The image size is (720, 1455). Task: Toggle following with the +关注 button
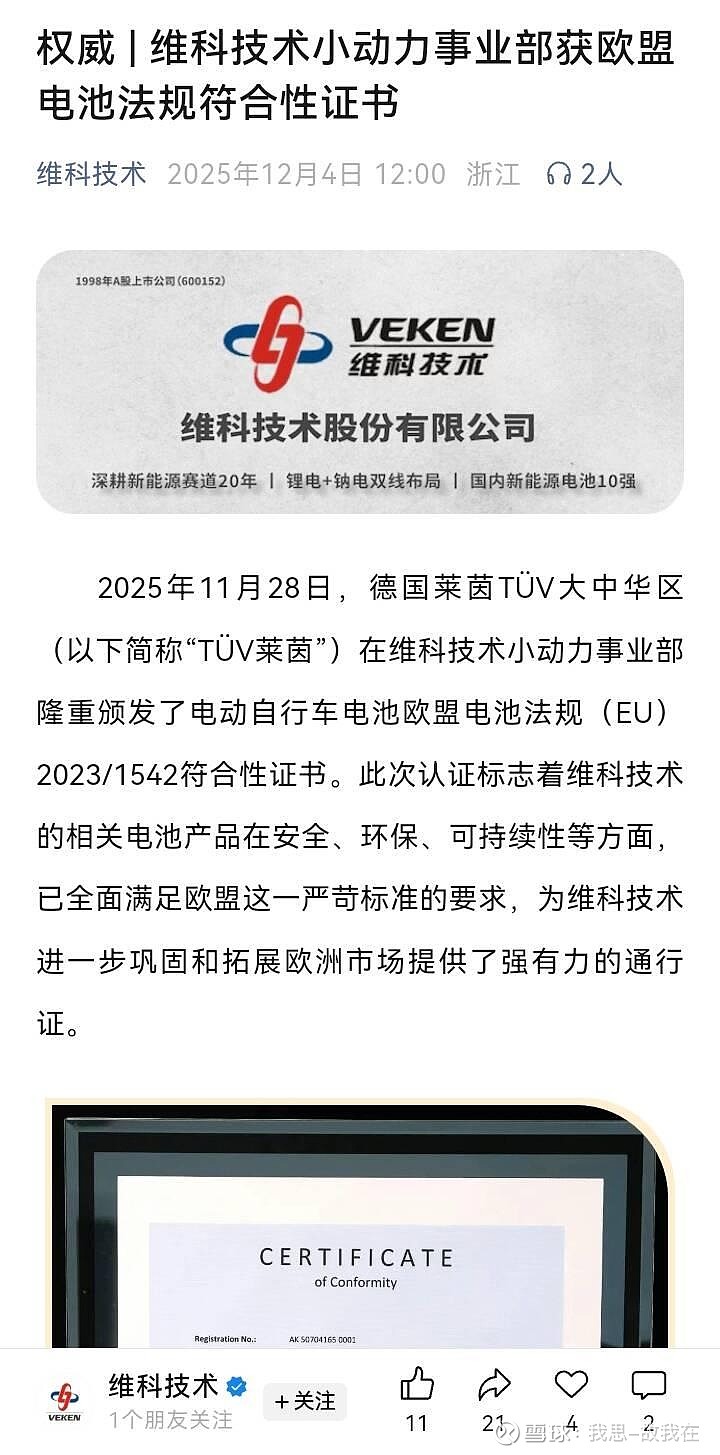coord(305,1400)
